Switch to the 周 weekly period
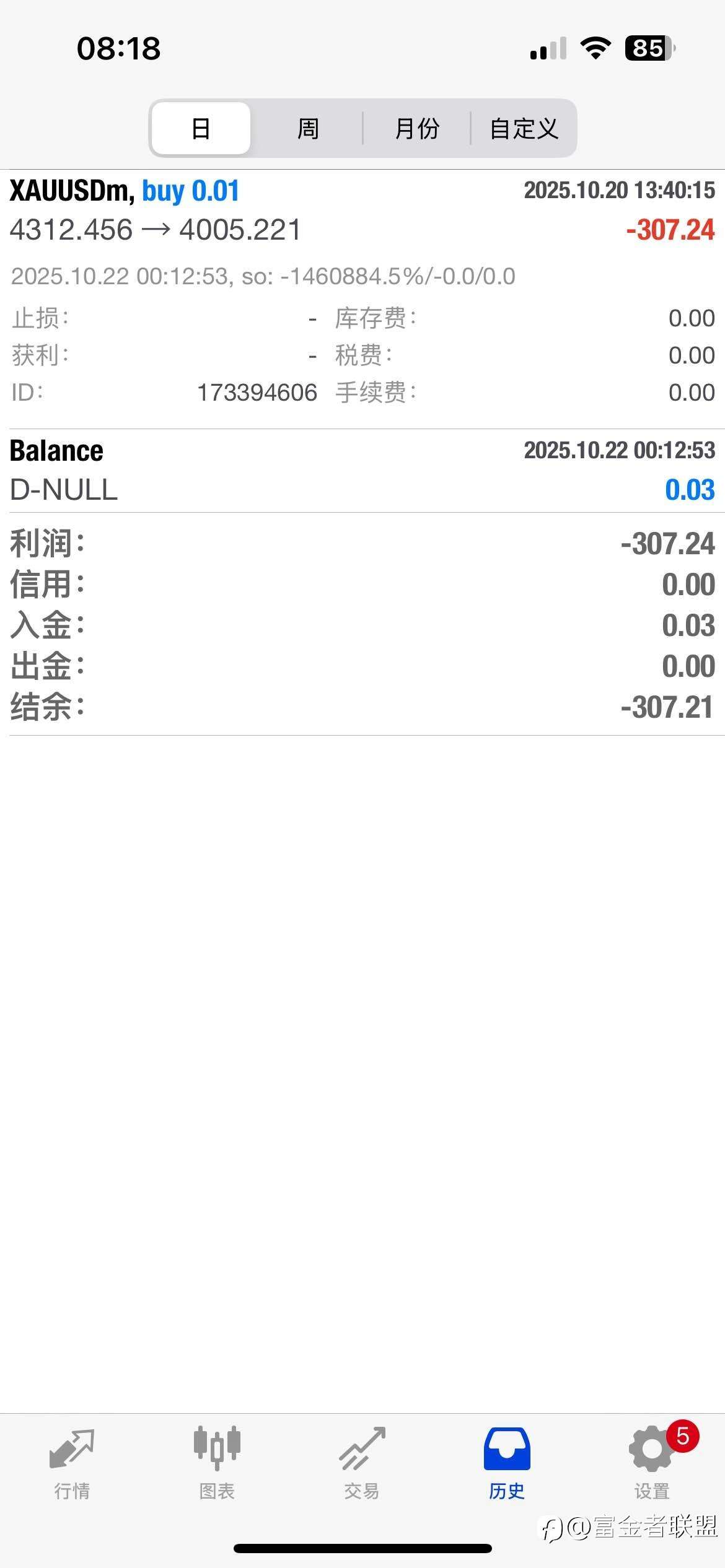 [308, 128]
